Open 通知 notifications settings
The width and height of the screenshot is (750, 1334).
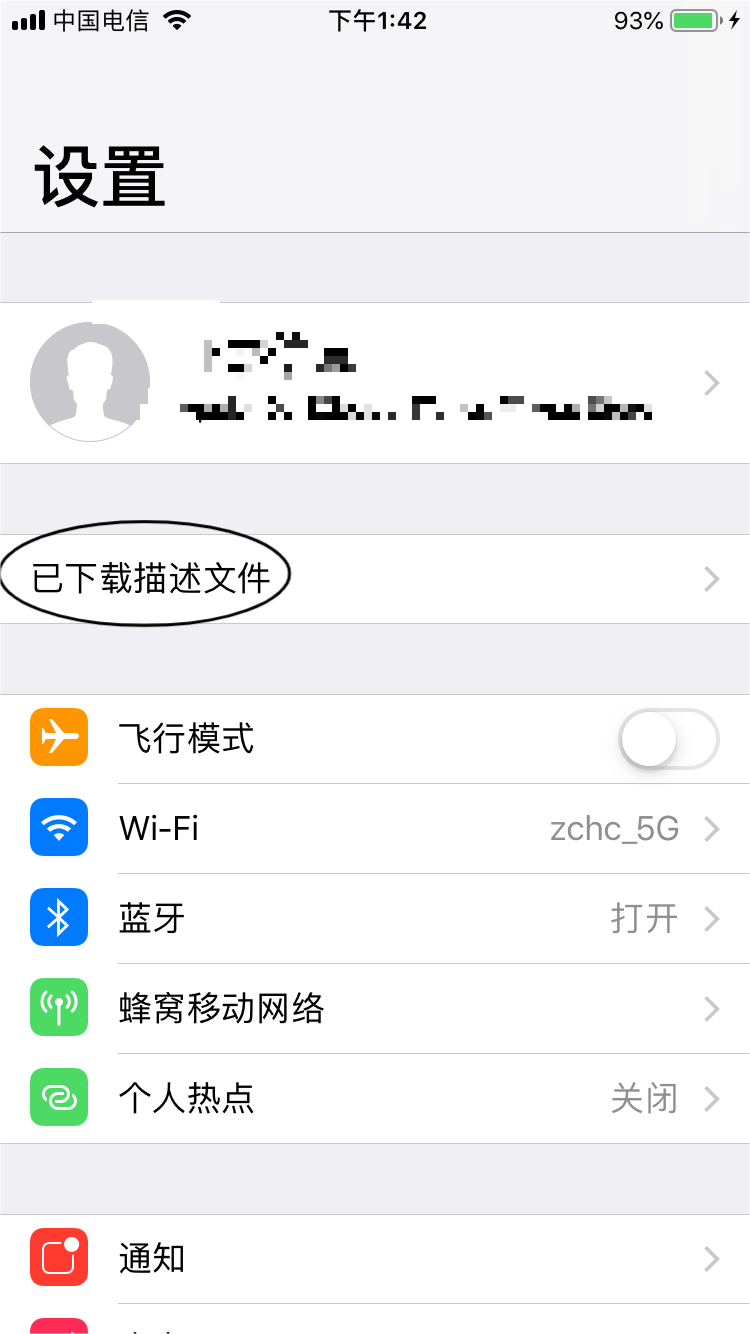click(x=375, y=1259)
